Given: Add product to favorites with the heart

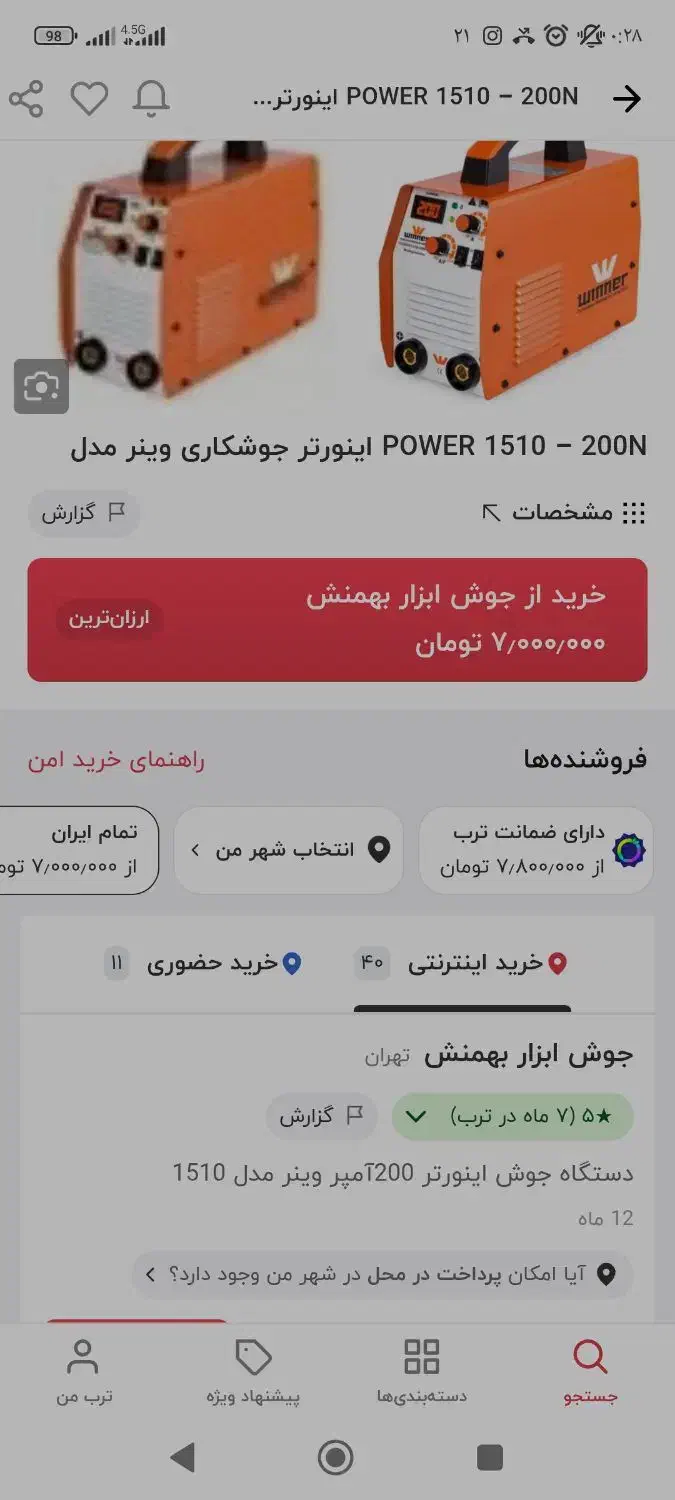Looking at the screenshot, I should pyautogui.click(x=89, y=98).
